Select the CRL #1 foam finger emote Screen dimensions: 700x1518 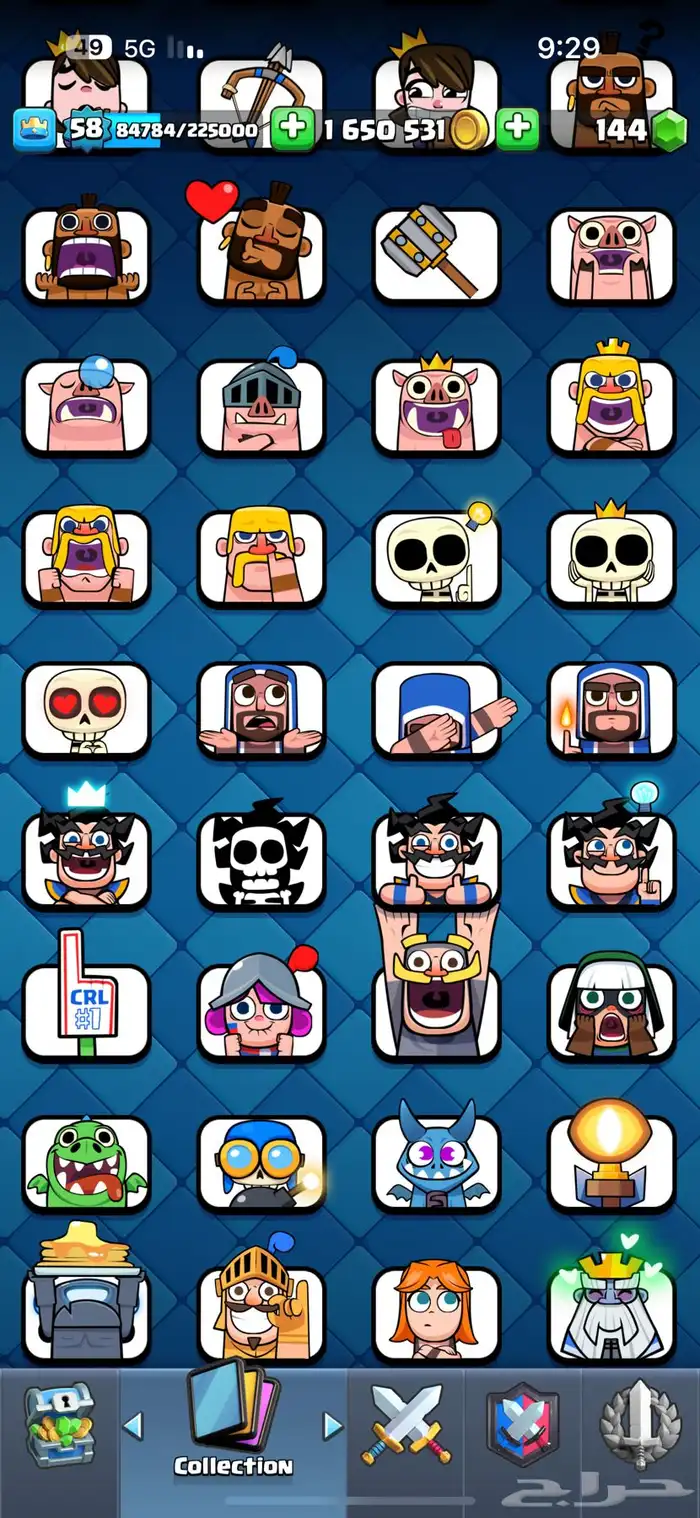click(86, 1010)
